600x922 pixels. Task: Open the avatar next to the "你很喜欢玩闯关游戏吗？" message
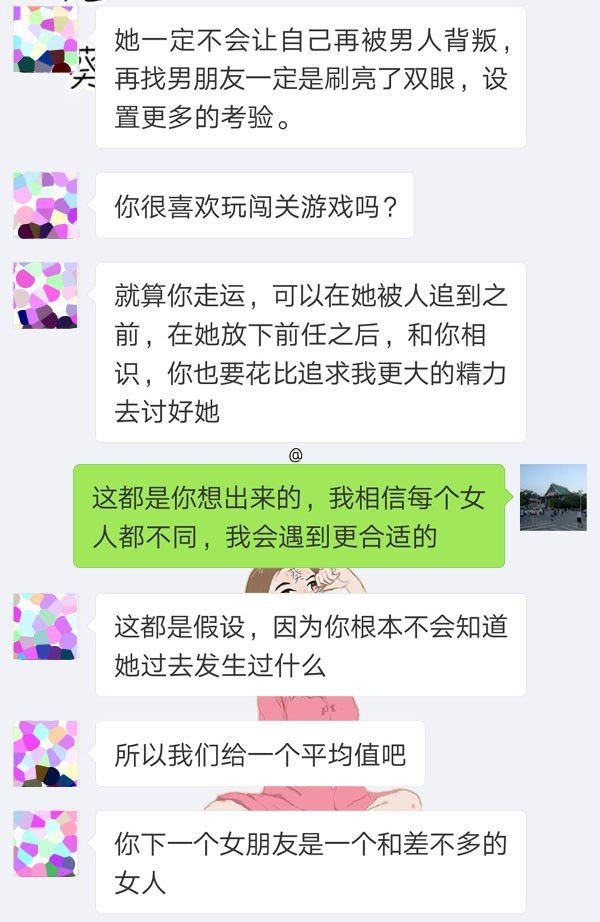[45, 204]
